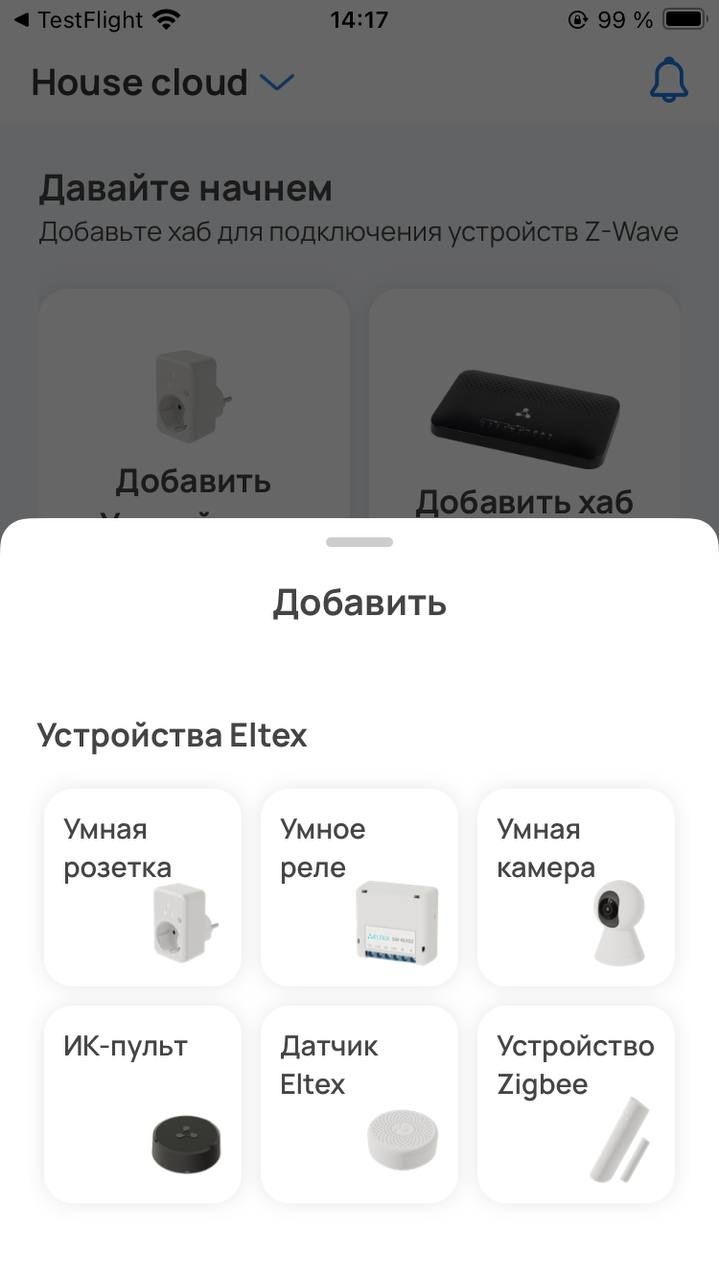Go back to TestFlight
Image resolution: width=719 pixels, height=1280 pixels.
click(80, 20)
